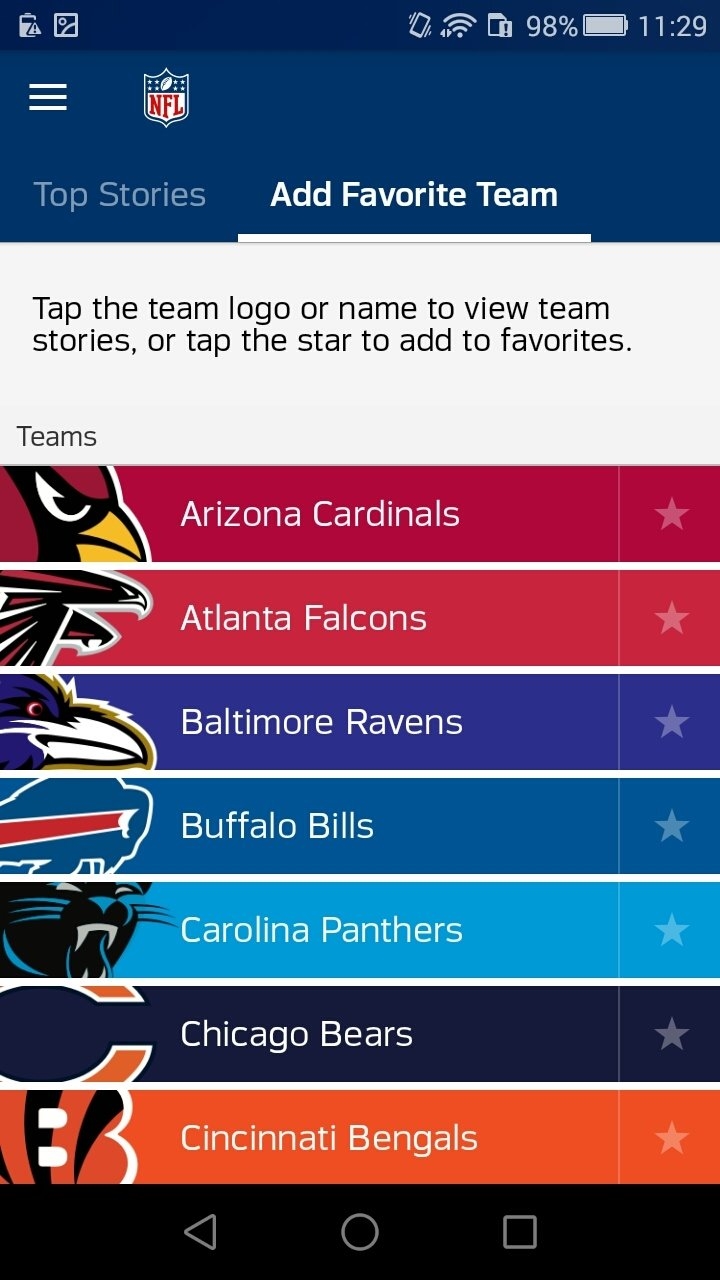
Task: Switch to the Top Stories tab
Action: tap(119, 195)
